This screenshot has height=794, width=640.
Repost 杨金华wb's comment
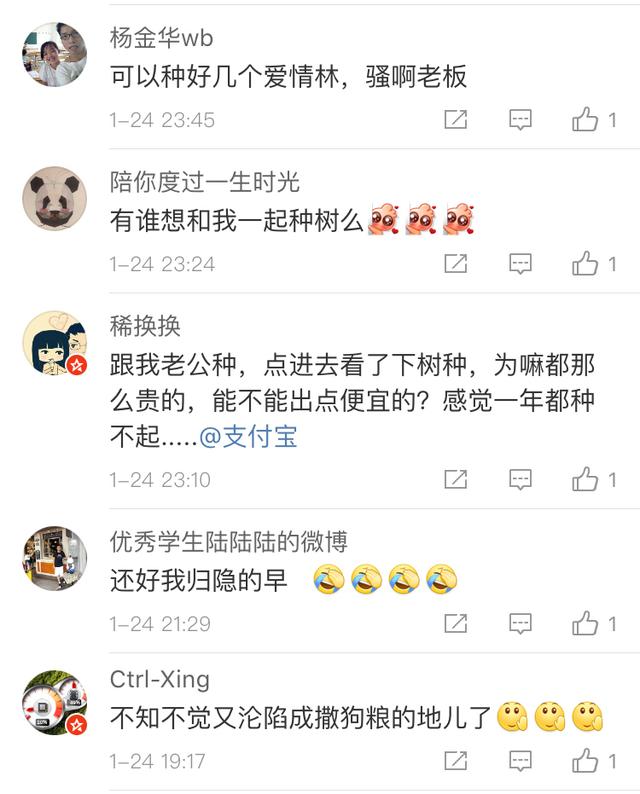point(455,120)
